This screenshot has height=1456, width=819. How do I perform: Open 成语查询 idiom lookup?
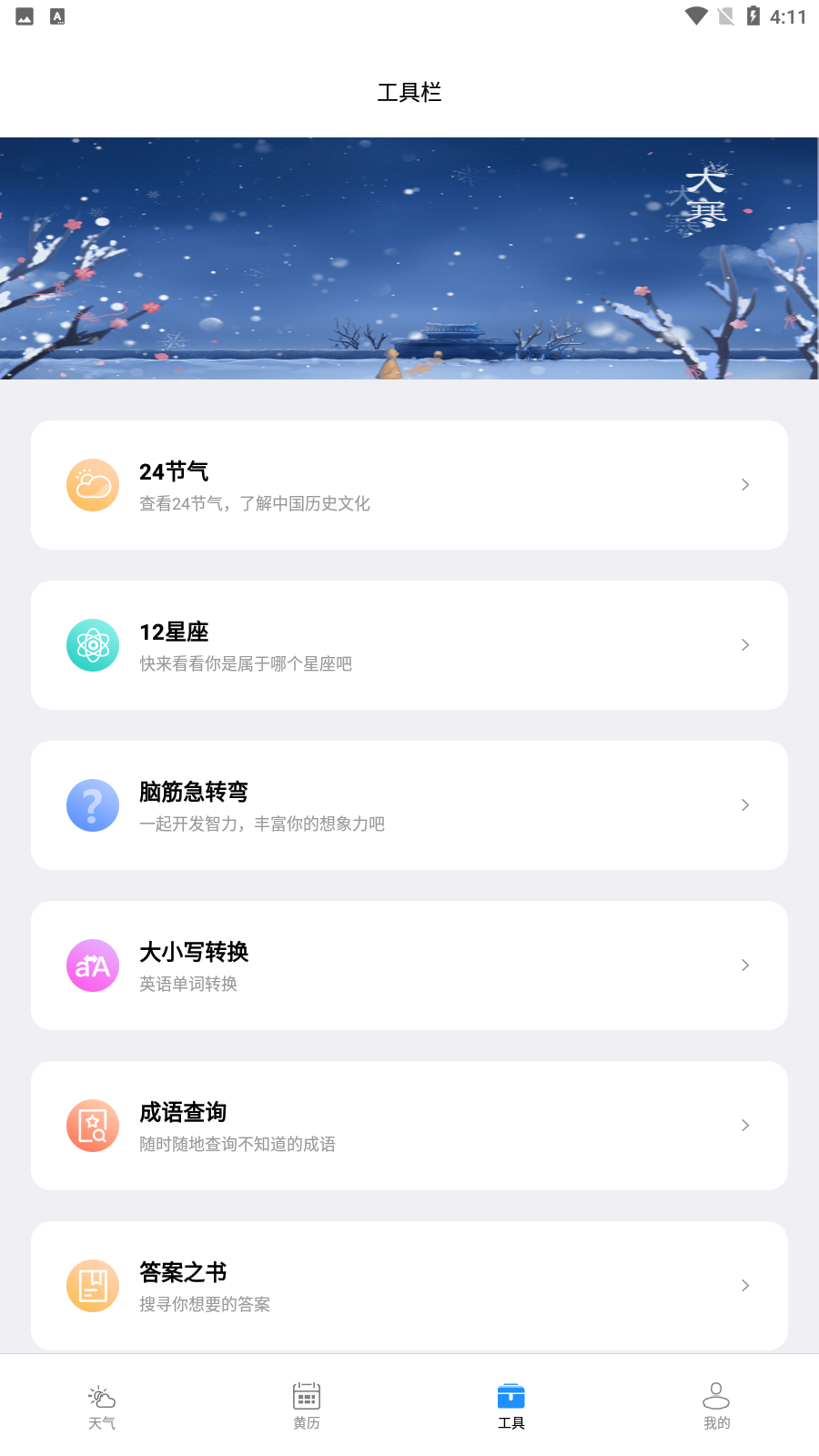click(409, 1126)
